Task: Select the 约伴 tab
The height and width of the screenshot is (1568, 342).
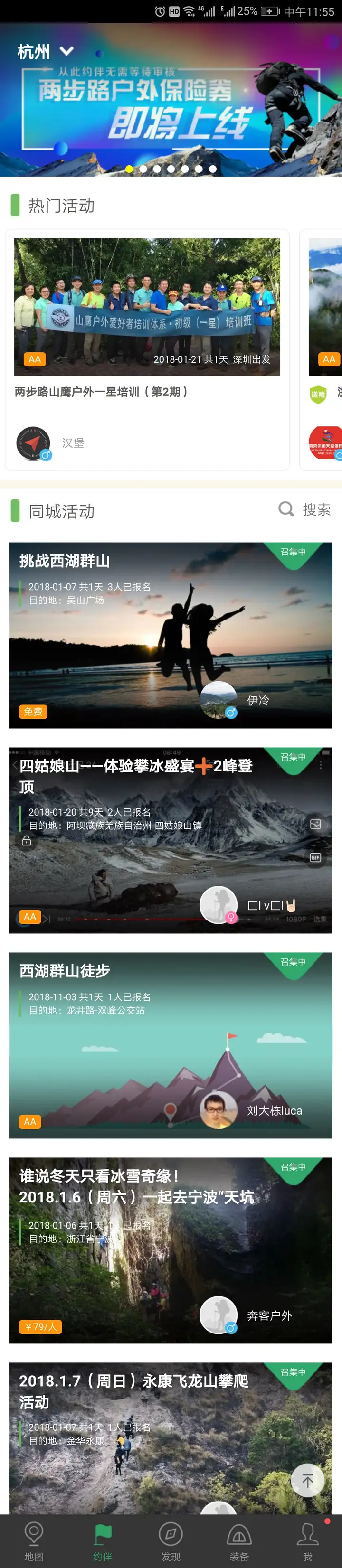Action: (x=102, y=1541)
